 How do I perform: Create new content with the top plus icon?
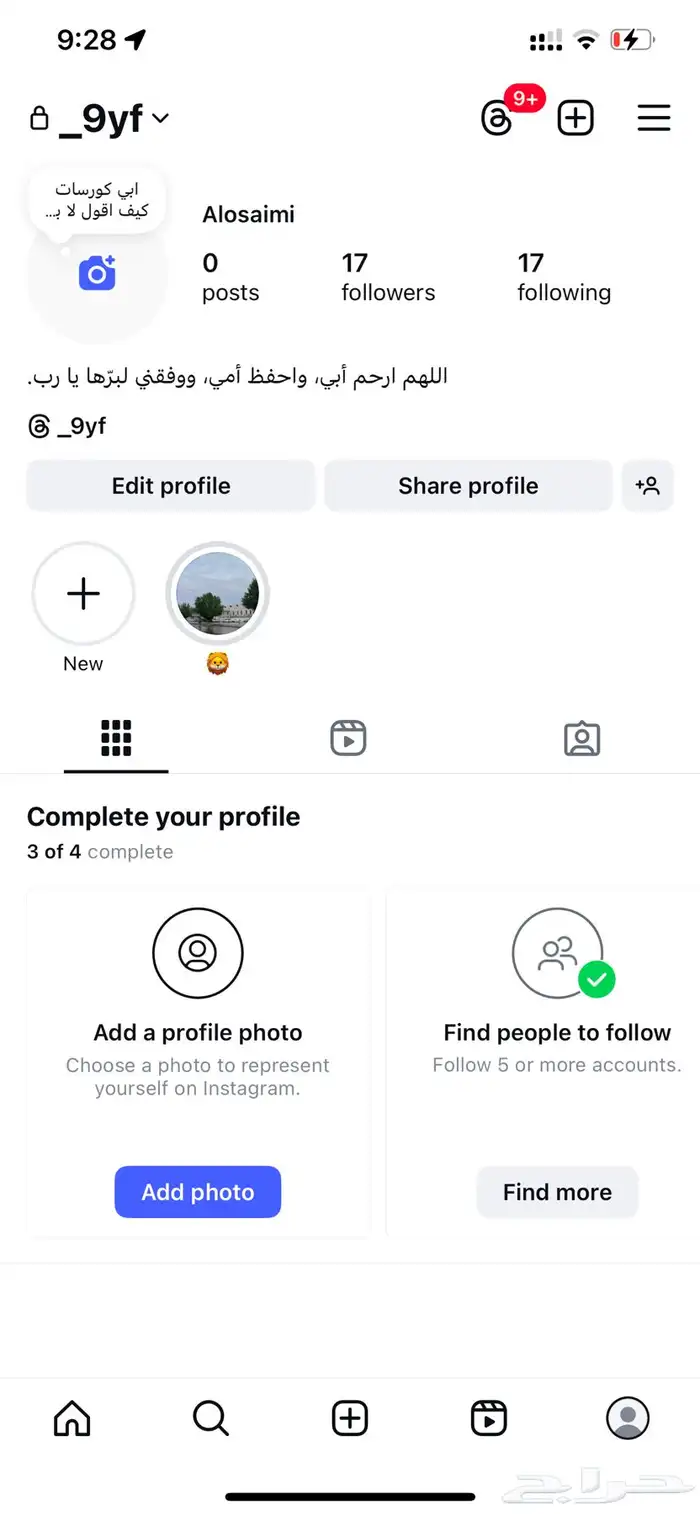tap(575, 119)
